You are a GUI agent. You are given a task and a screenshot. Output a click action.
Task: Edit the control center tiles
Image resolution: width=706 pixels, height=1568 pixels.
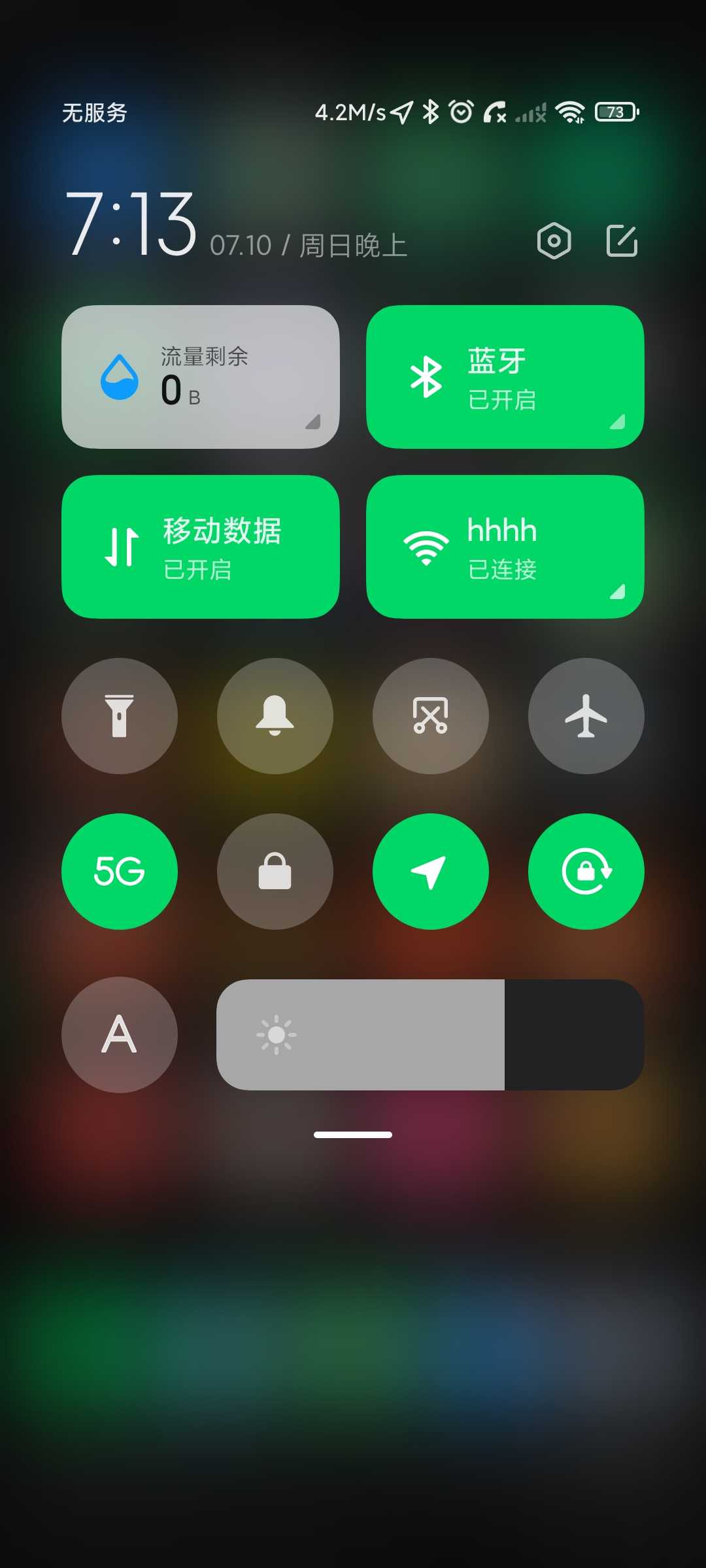tap(622, 241)
